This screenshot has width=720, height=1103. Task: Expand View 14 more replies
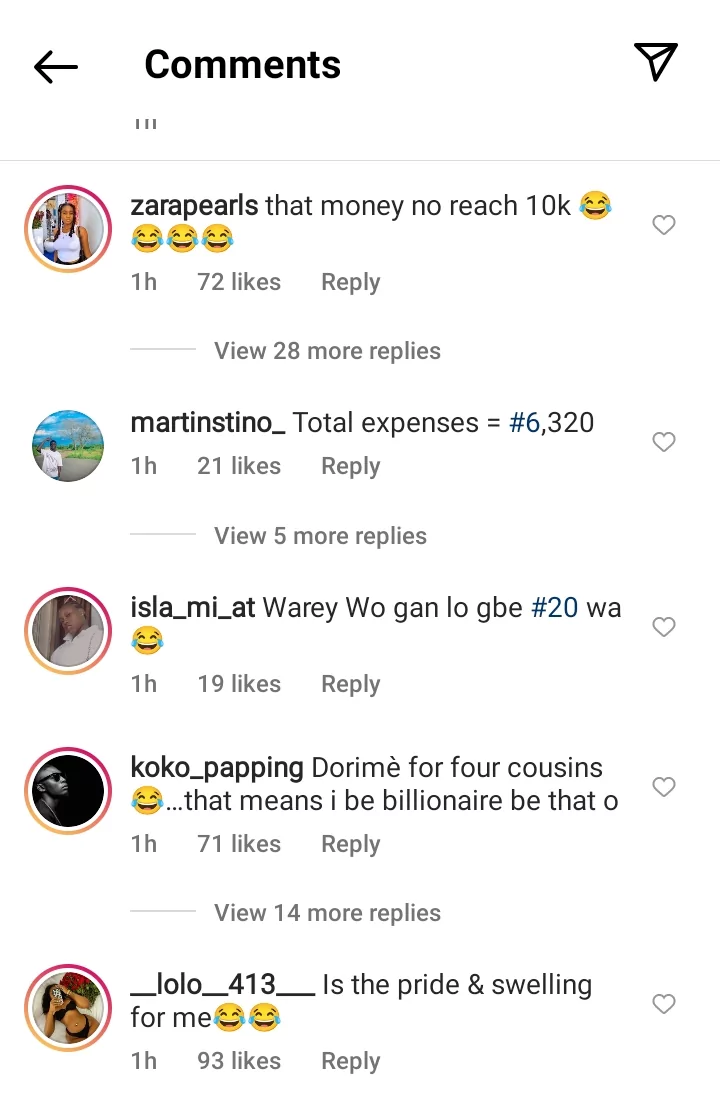pyautogui.click(x=327, y=913)
